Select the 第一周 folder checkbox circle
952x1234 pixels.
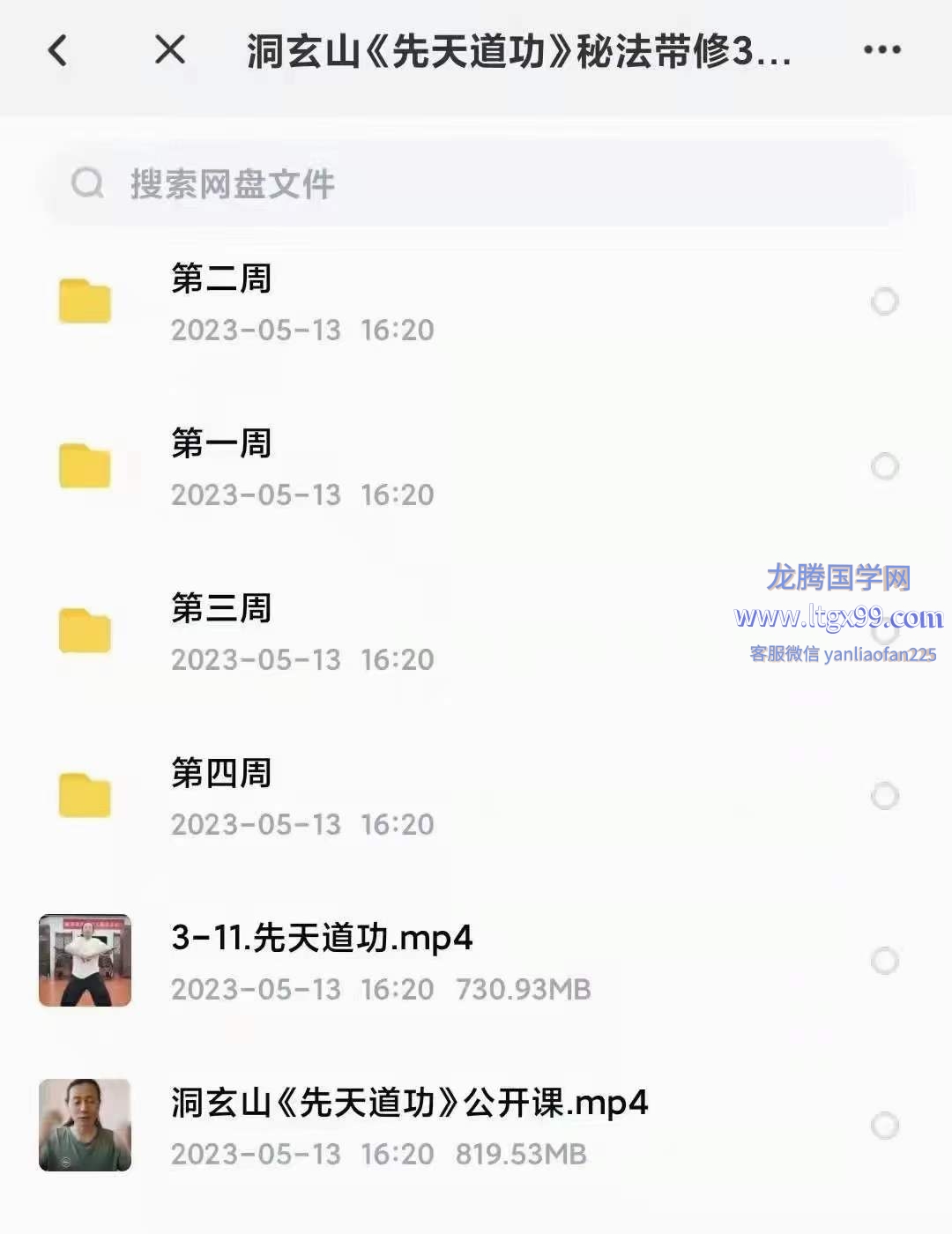(884, 466)
